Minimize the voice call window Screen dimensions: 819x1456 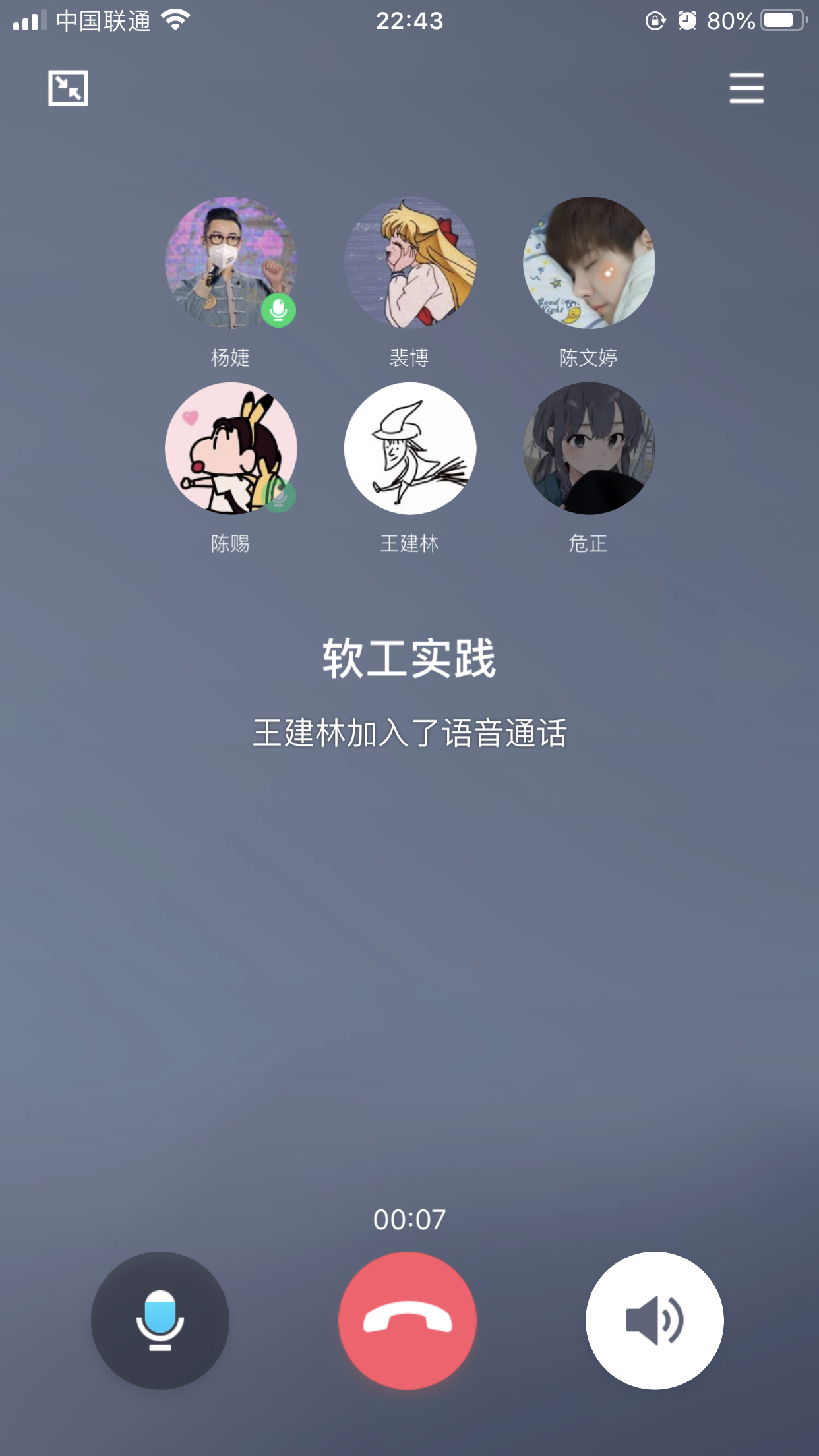[x=68, y=88]
